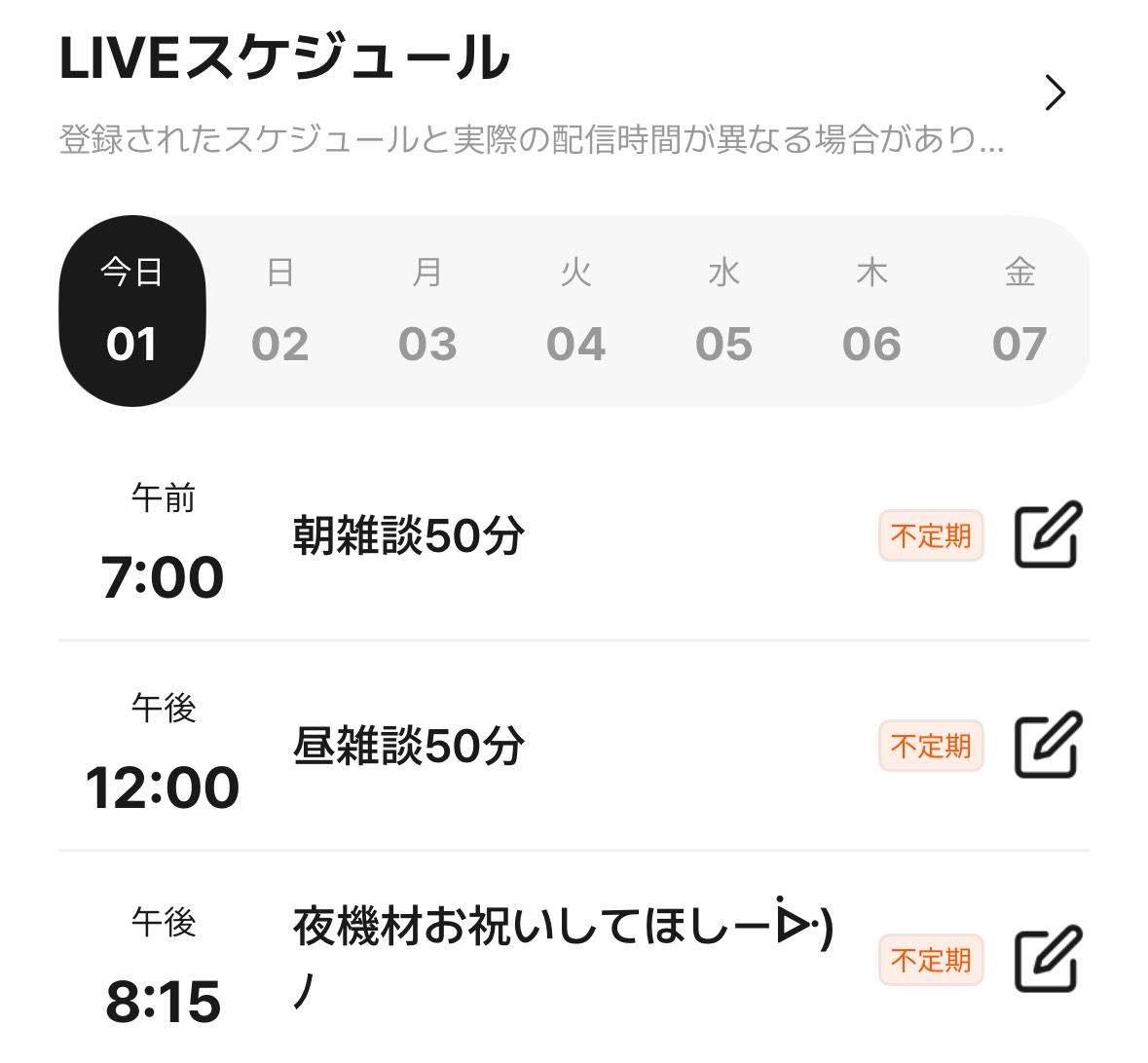Open the LIVEスケジュール chevron arrow
The width and height of the screenshot is (1148, 1063).
pos(1055,93)
